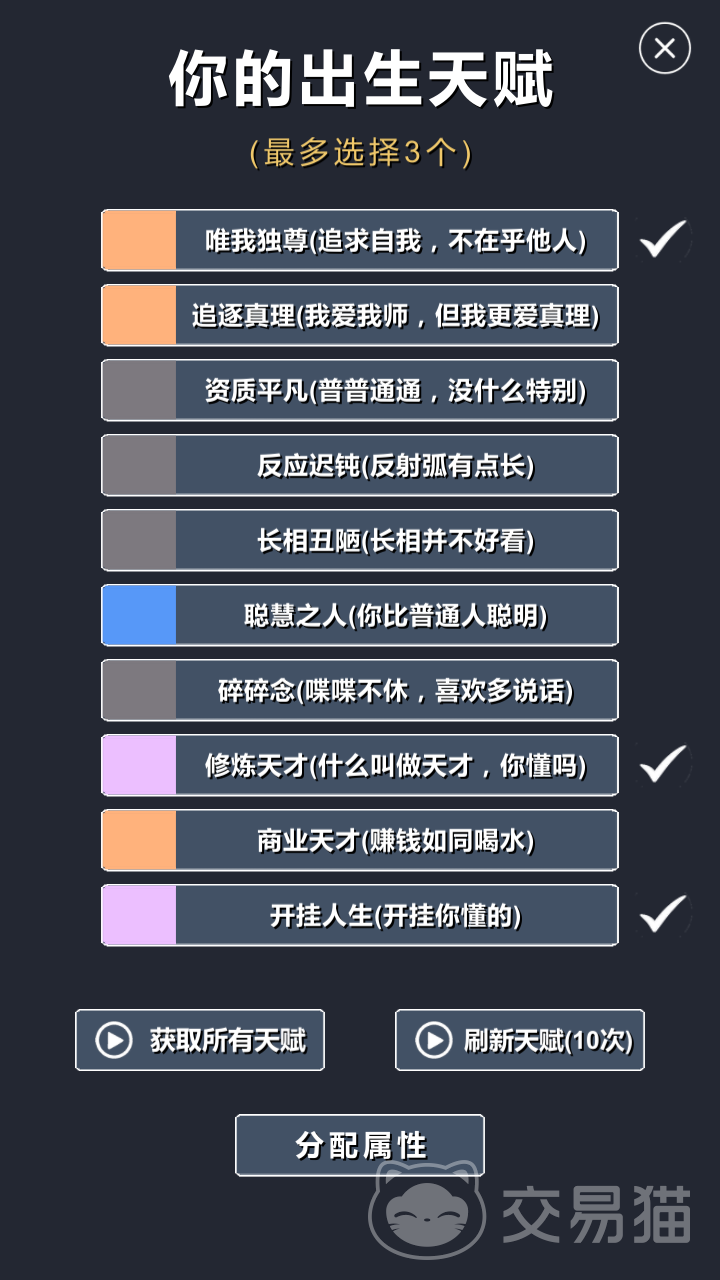Select the 长相丑陋 talent option
Screen dimensions: 720x1280
(359, 540)
